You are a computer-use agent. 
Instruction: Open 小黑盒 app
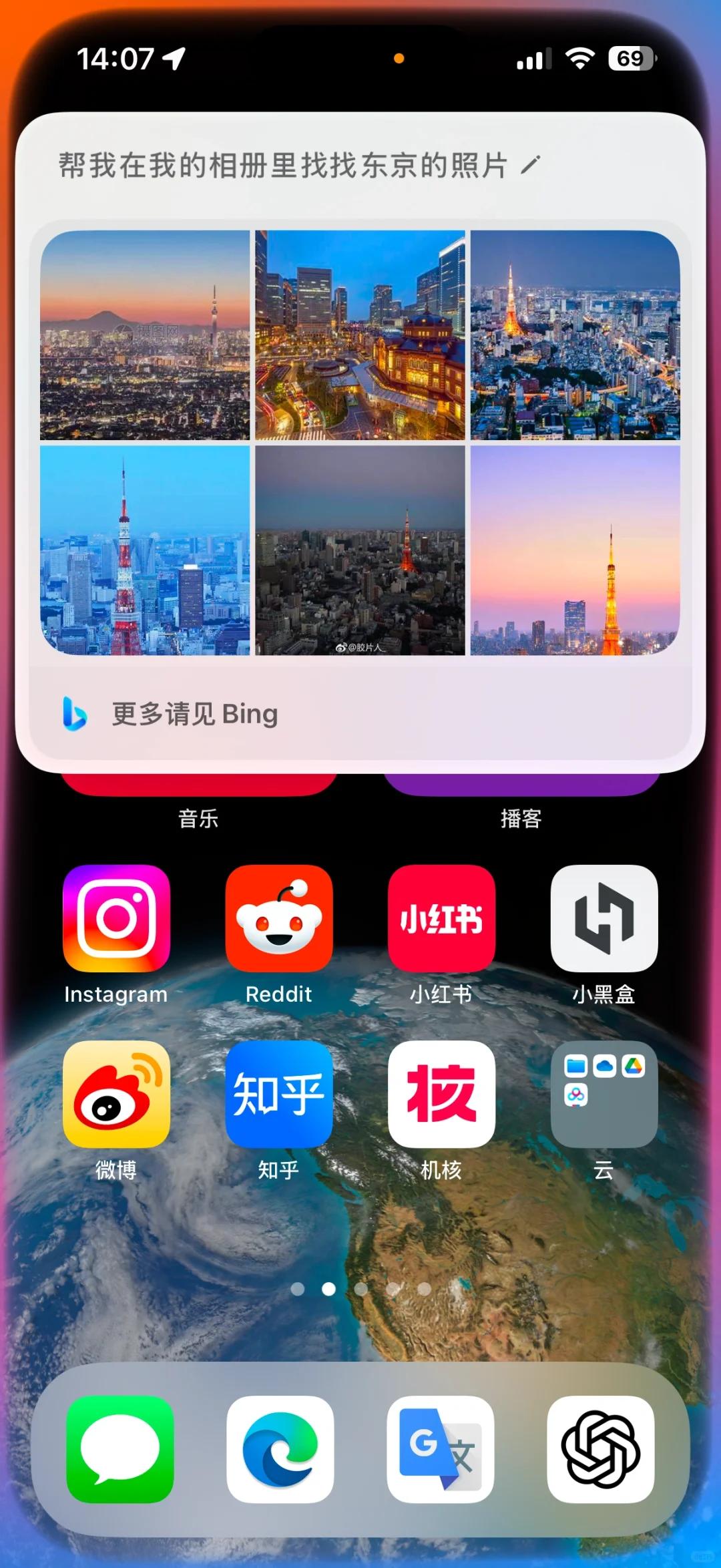(x=604, y=919)
